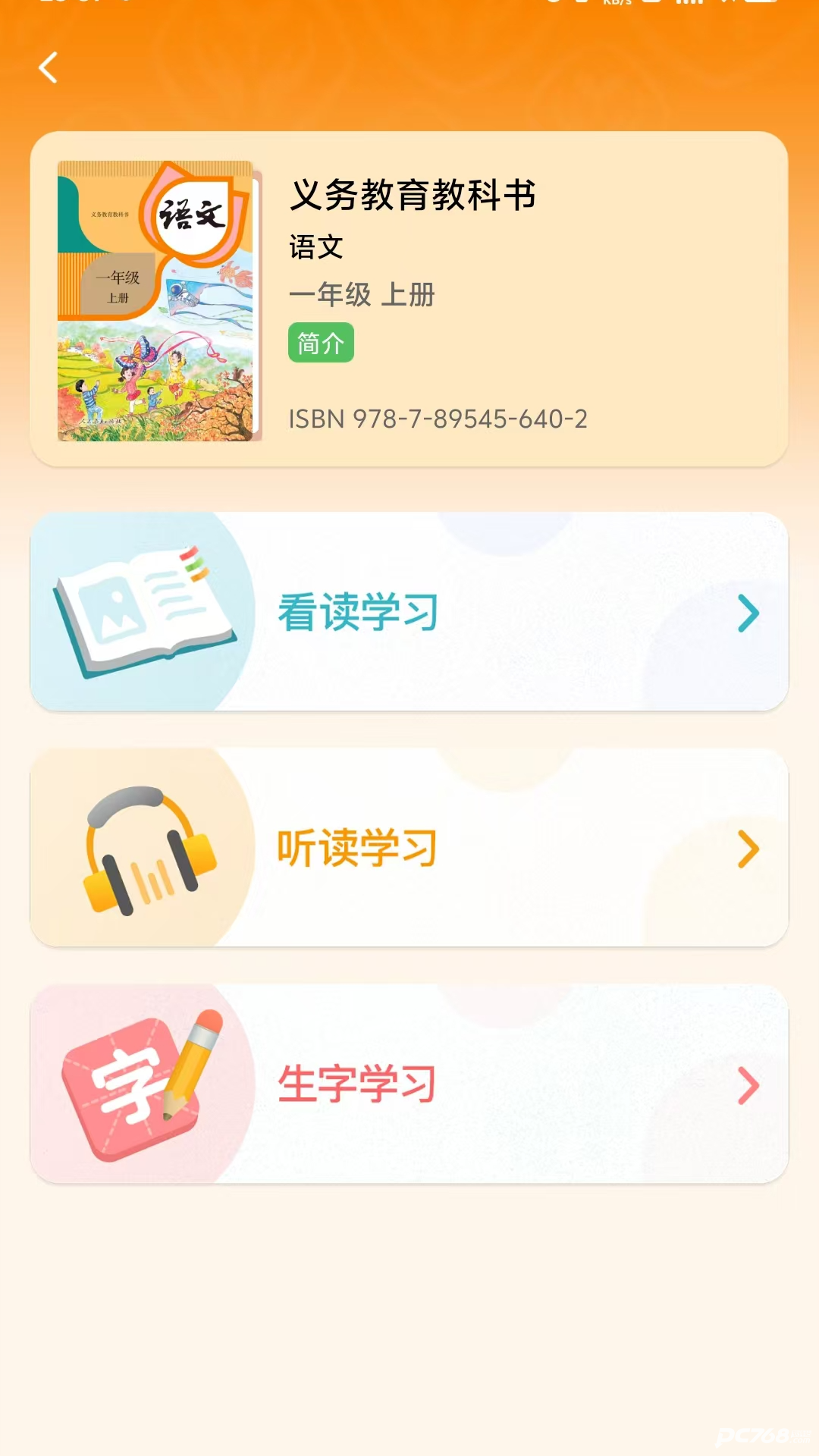Tap the chevron on the 看读学习 card
This screenshot has height=1456, width=819.
(747, 614)
